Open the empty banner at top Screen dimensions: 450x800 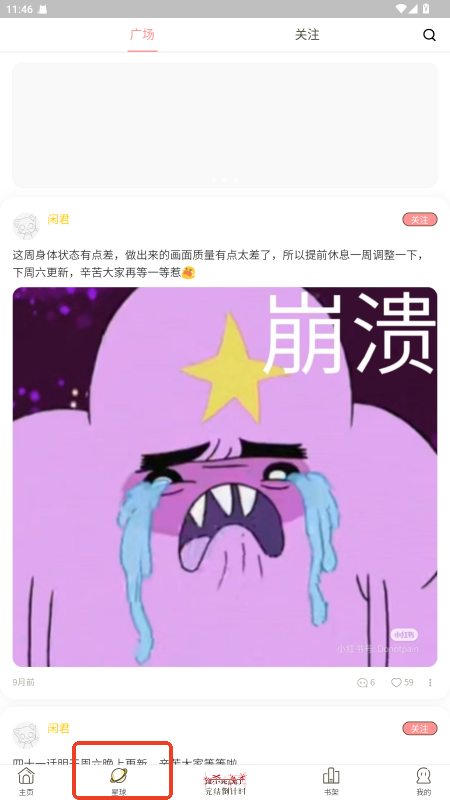point(225,125)
